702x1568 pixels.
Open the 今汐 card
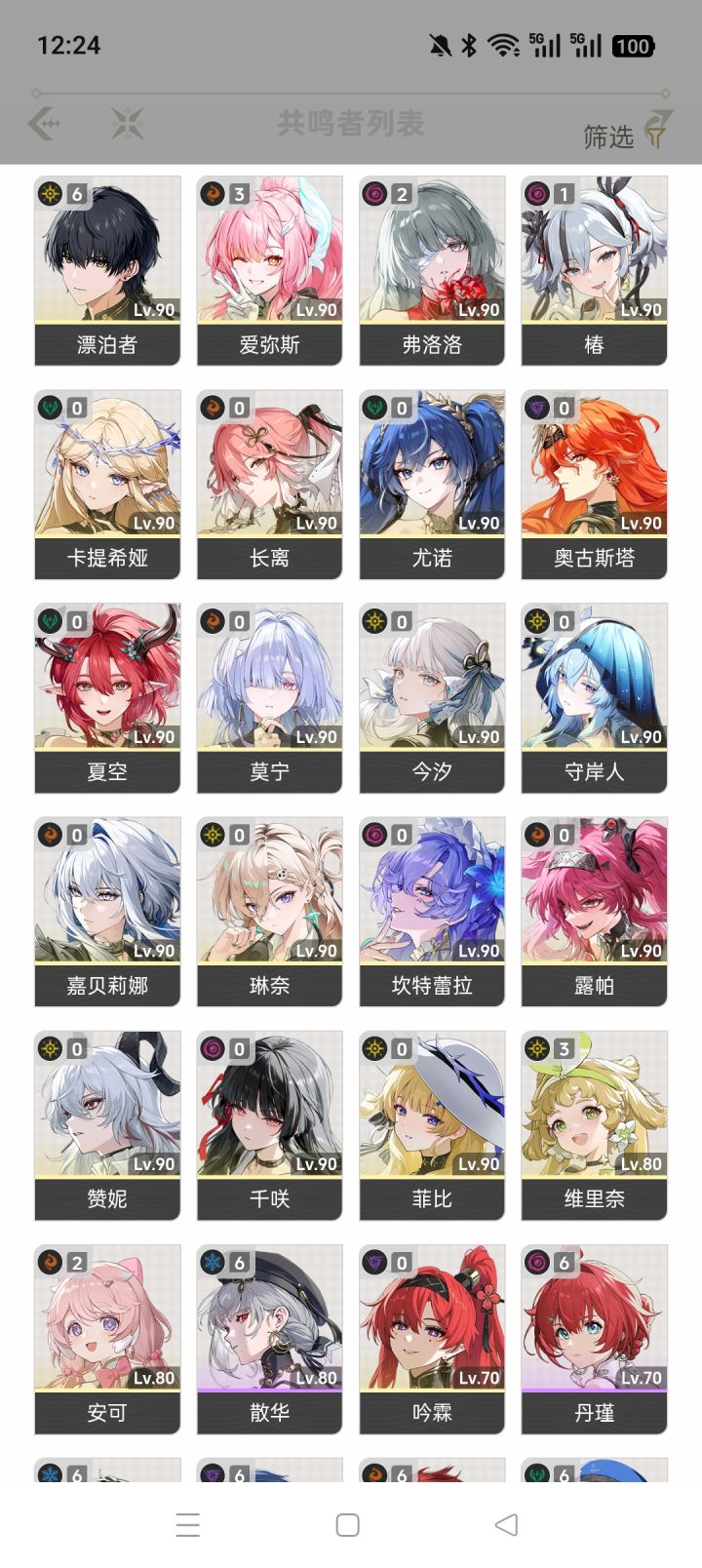(432, 697)
